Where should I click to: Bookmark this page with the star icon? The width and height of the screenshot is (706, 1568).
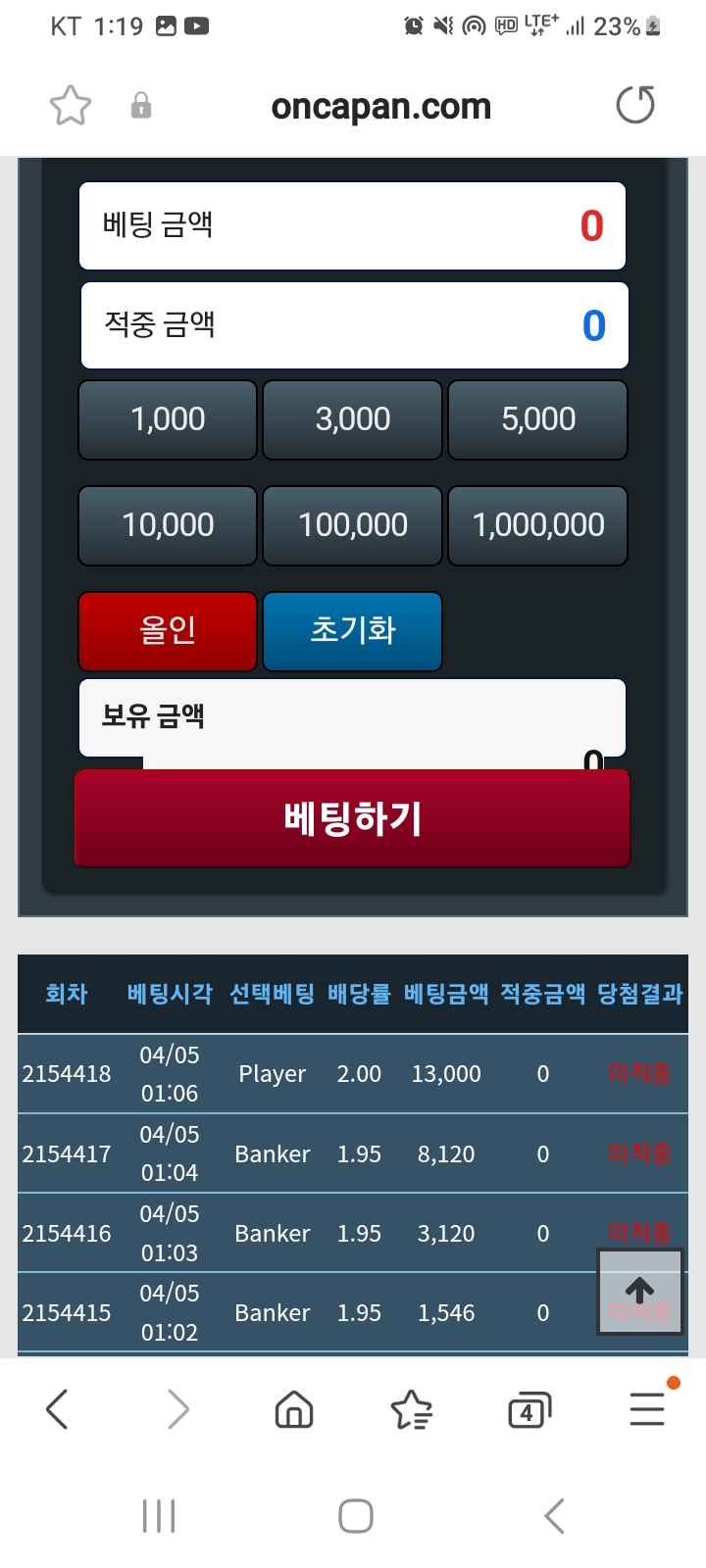click(71, 106)
